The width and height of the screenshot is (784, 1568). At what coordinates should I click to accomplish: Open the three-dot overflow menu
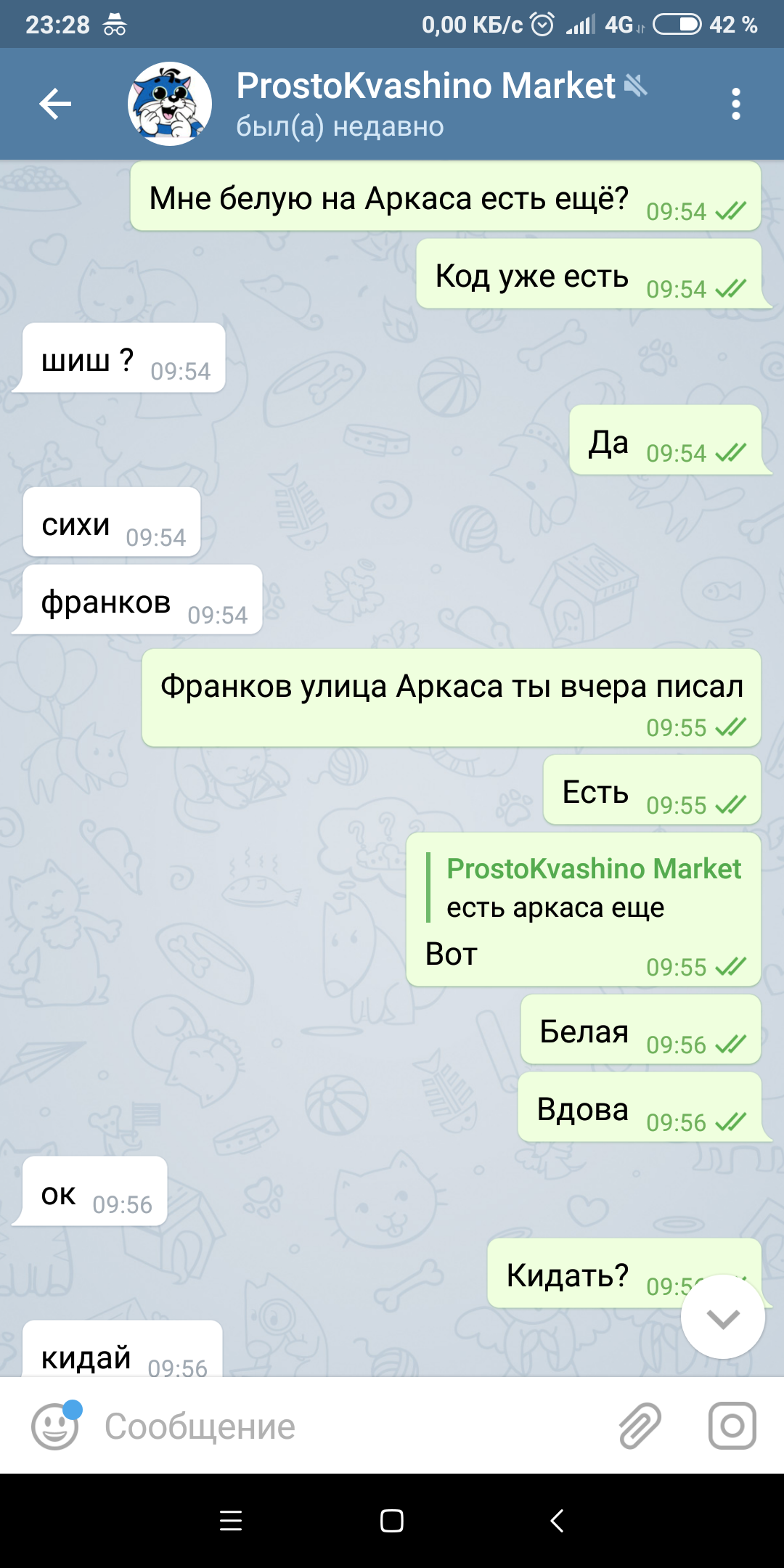(x=735, y=104)
